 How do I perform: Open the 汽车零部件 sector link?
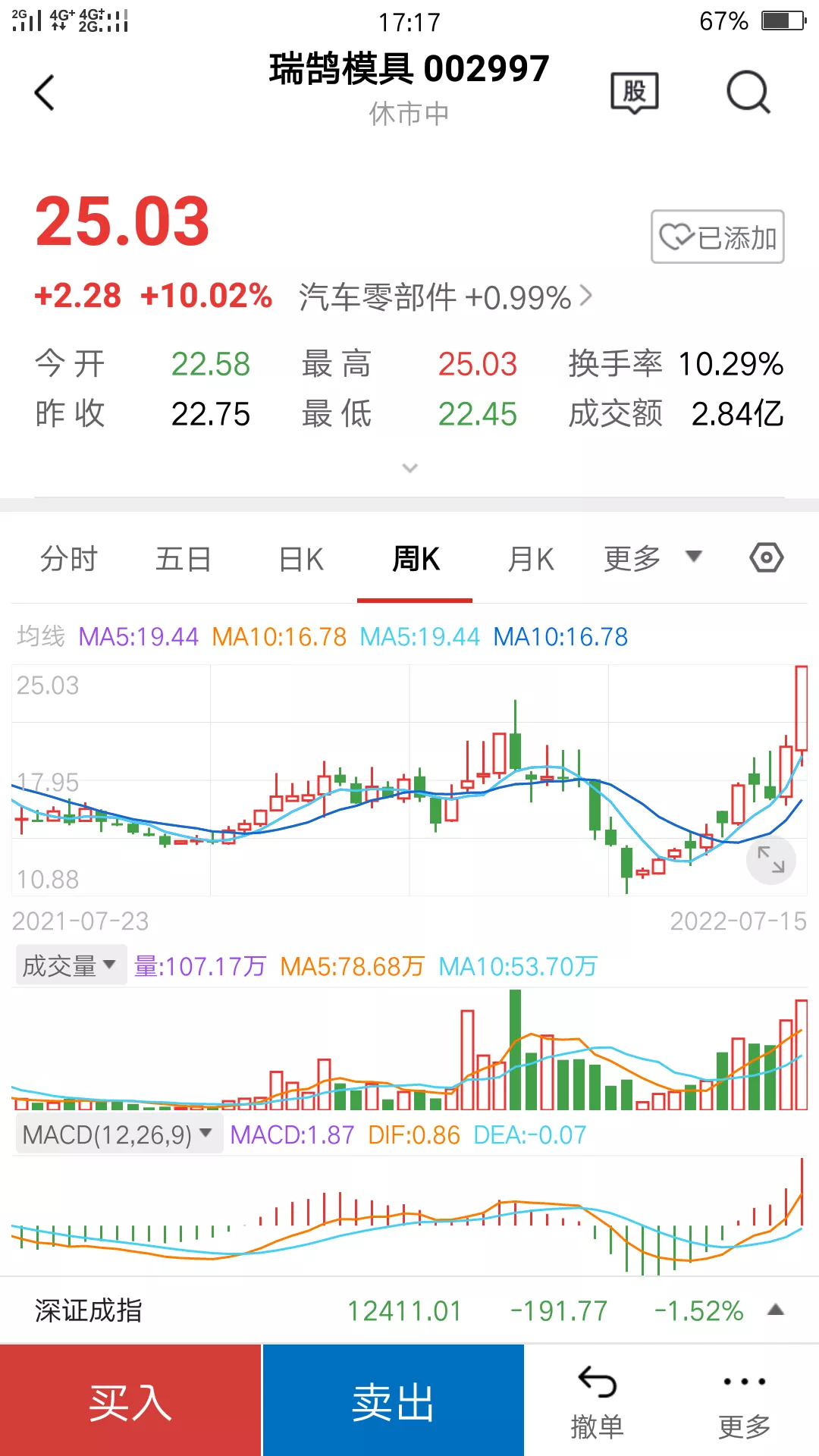coord(444,297)
